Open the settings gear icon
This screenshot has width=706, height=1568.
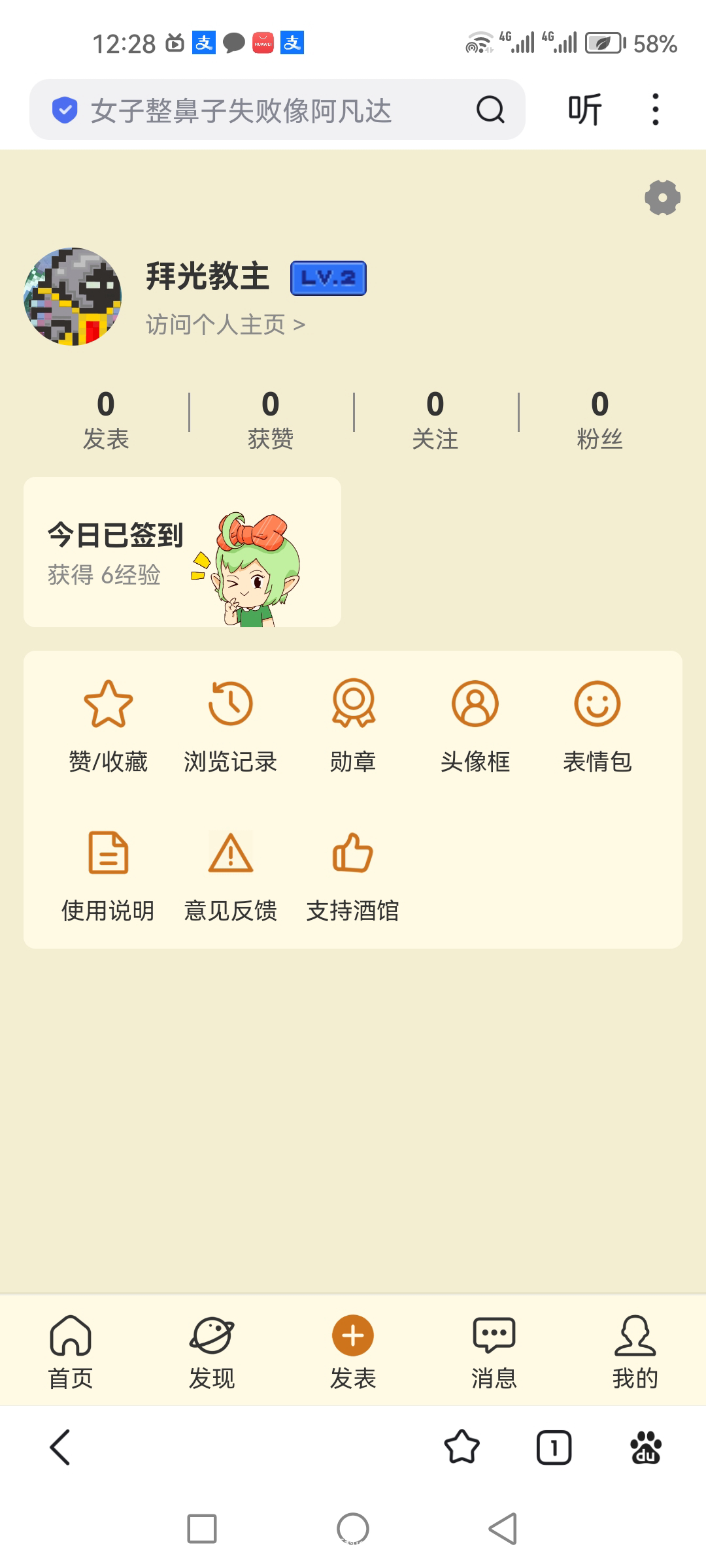tap(662, 197)
